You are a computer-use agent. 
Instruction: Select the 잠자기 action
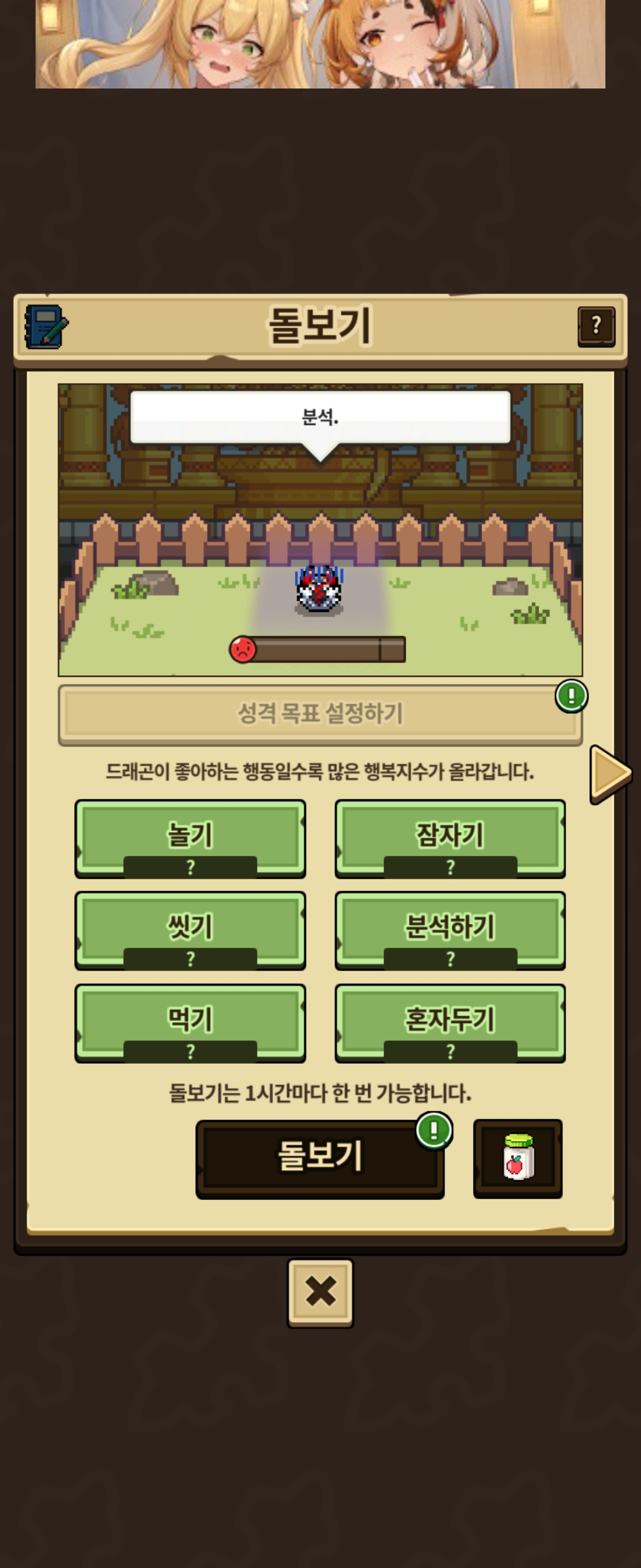point(450,837)
